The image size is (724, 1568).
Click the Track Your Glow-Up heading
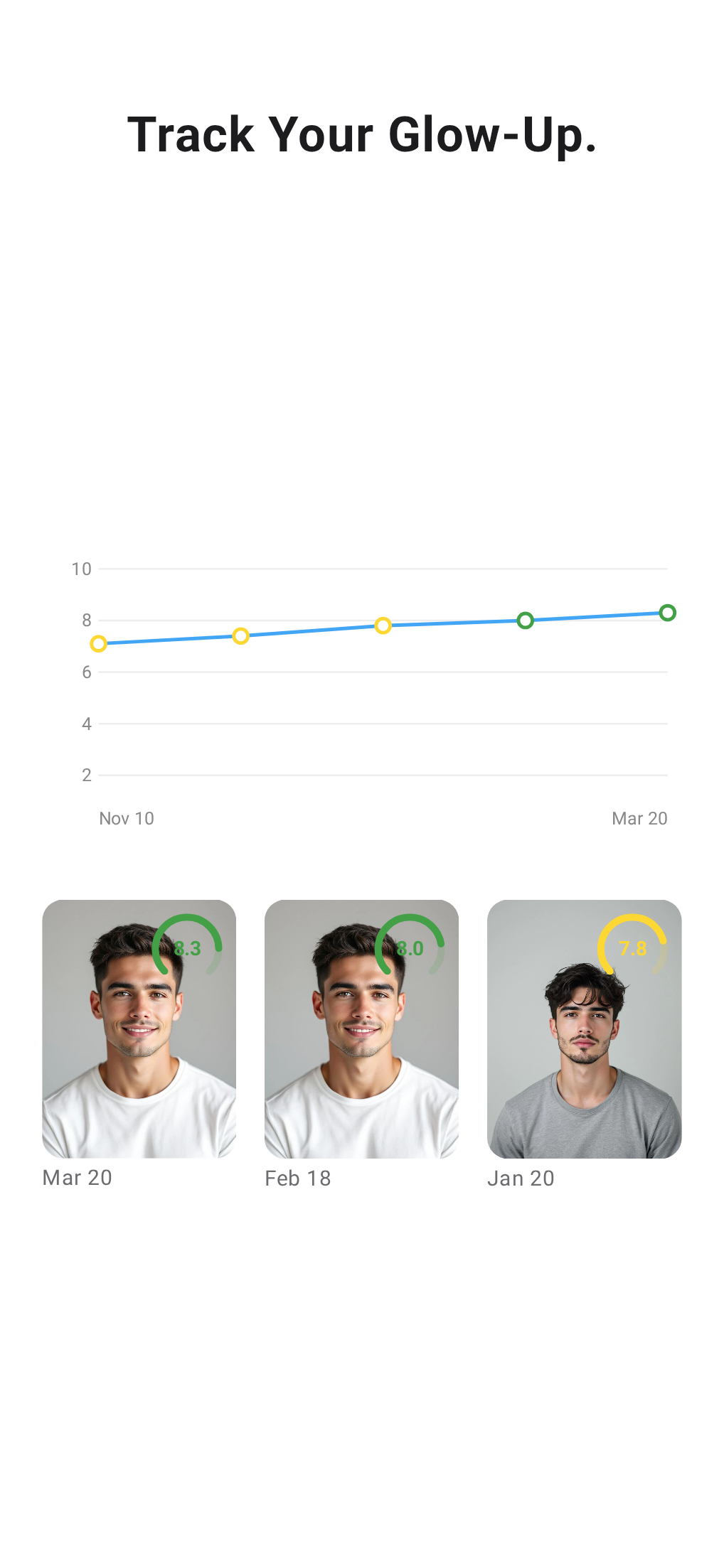(x=362, y=135)
